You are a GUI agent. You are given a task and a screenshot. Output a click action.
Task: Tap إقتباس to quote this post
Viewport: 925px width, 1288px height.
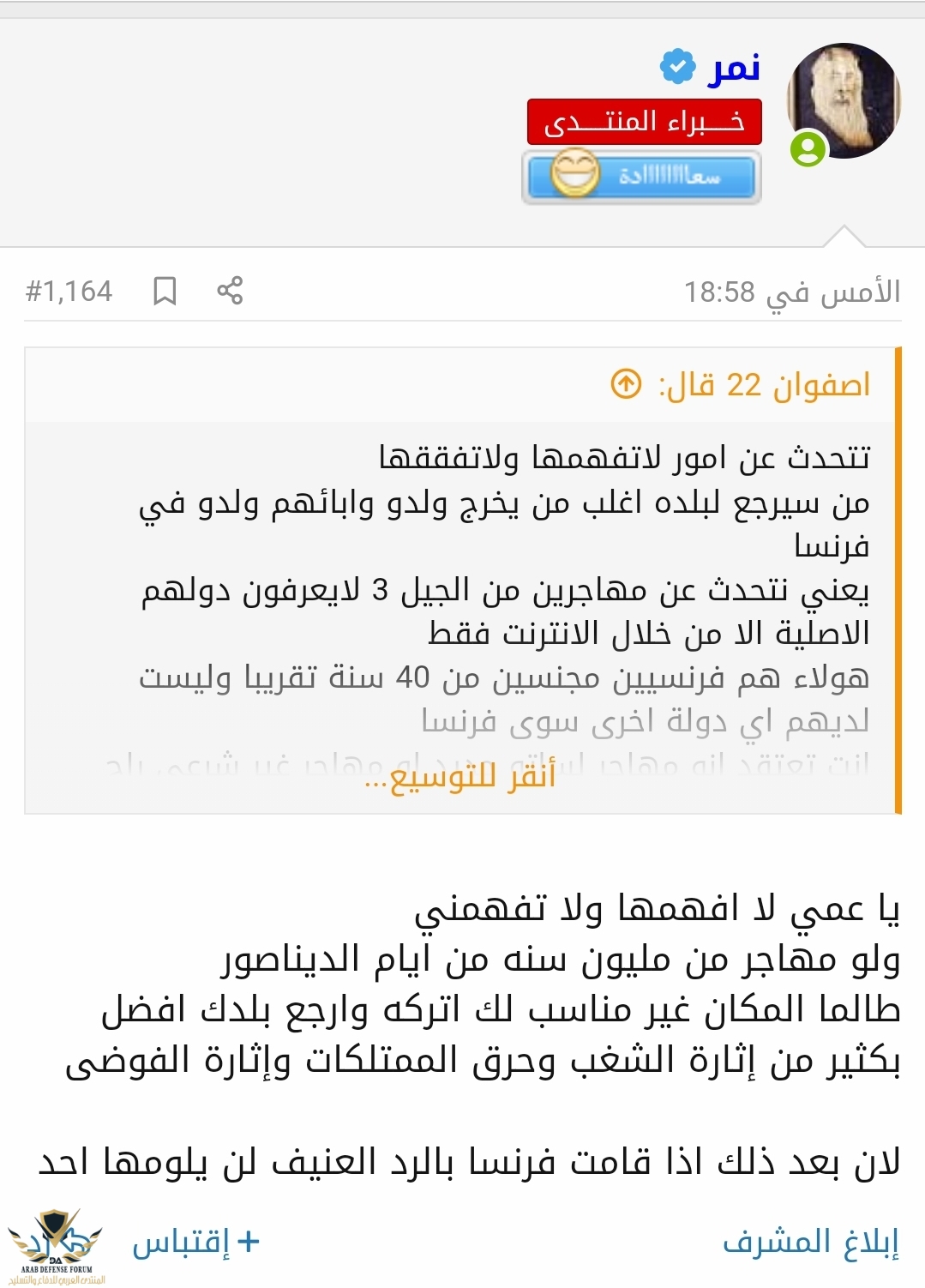(x=195, y=1242)
